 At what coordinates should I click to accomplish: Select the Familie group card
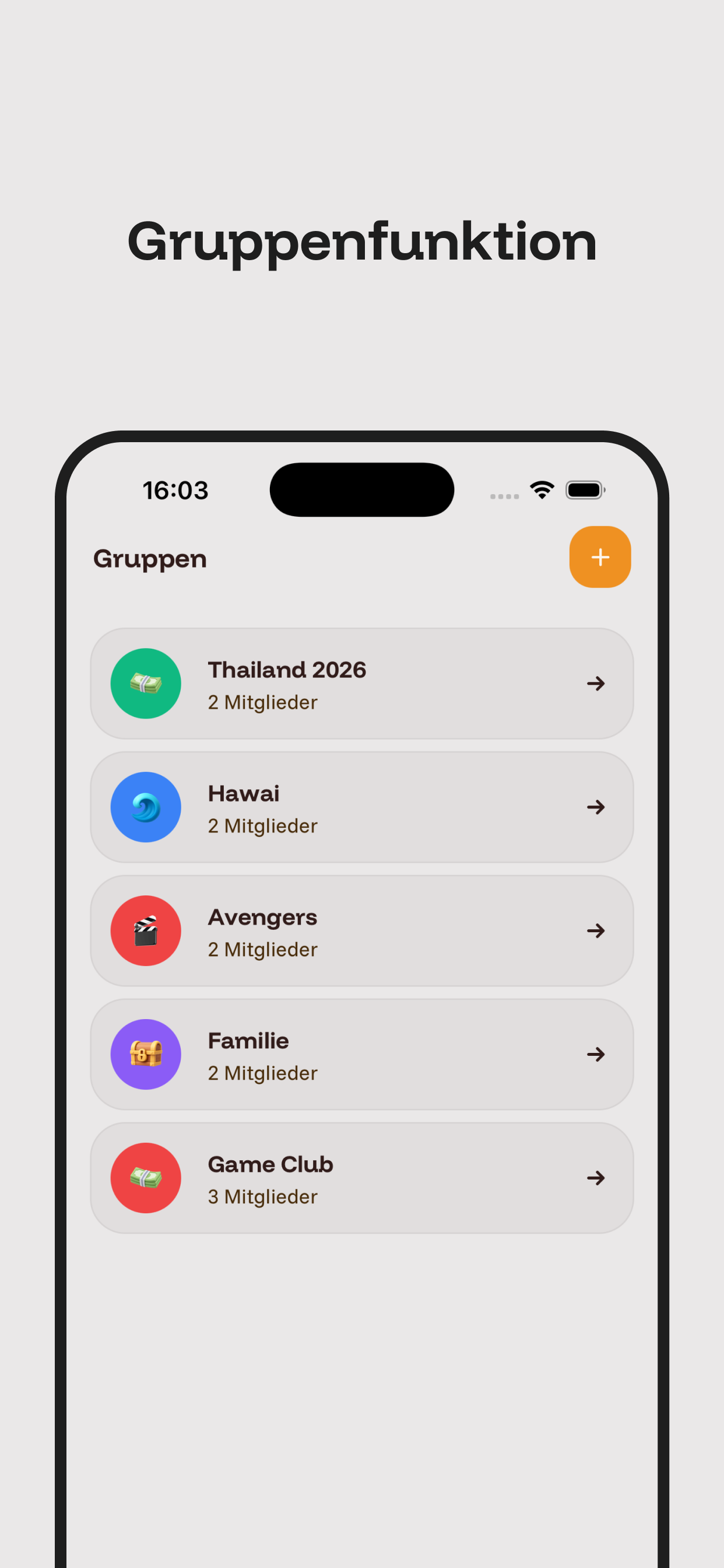(x=361, y=1054)
